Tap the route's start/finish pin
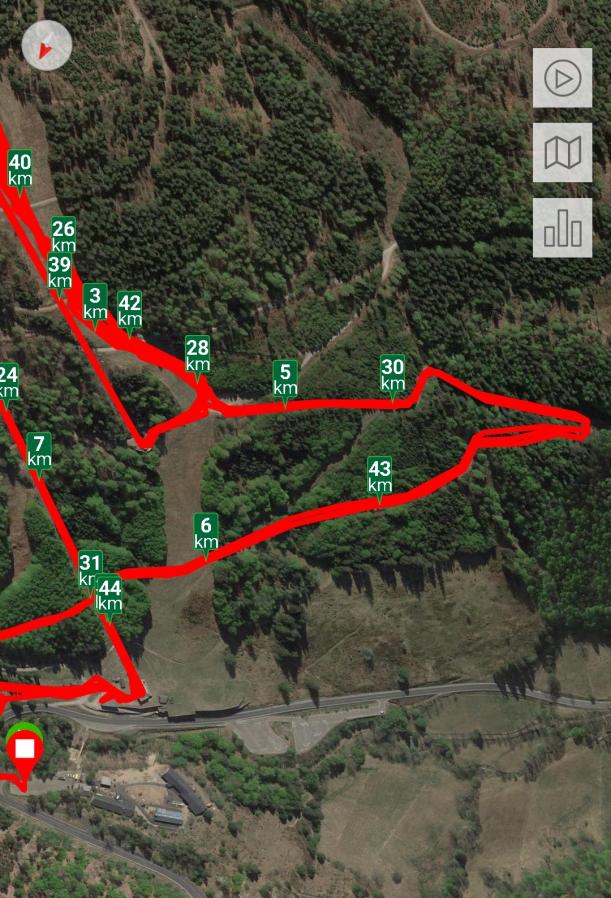This screenshot has height=898, width=611. click(24, 750)
